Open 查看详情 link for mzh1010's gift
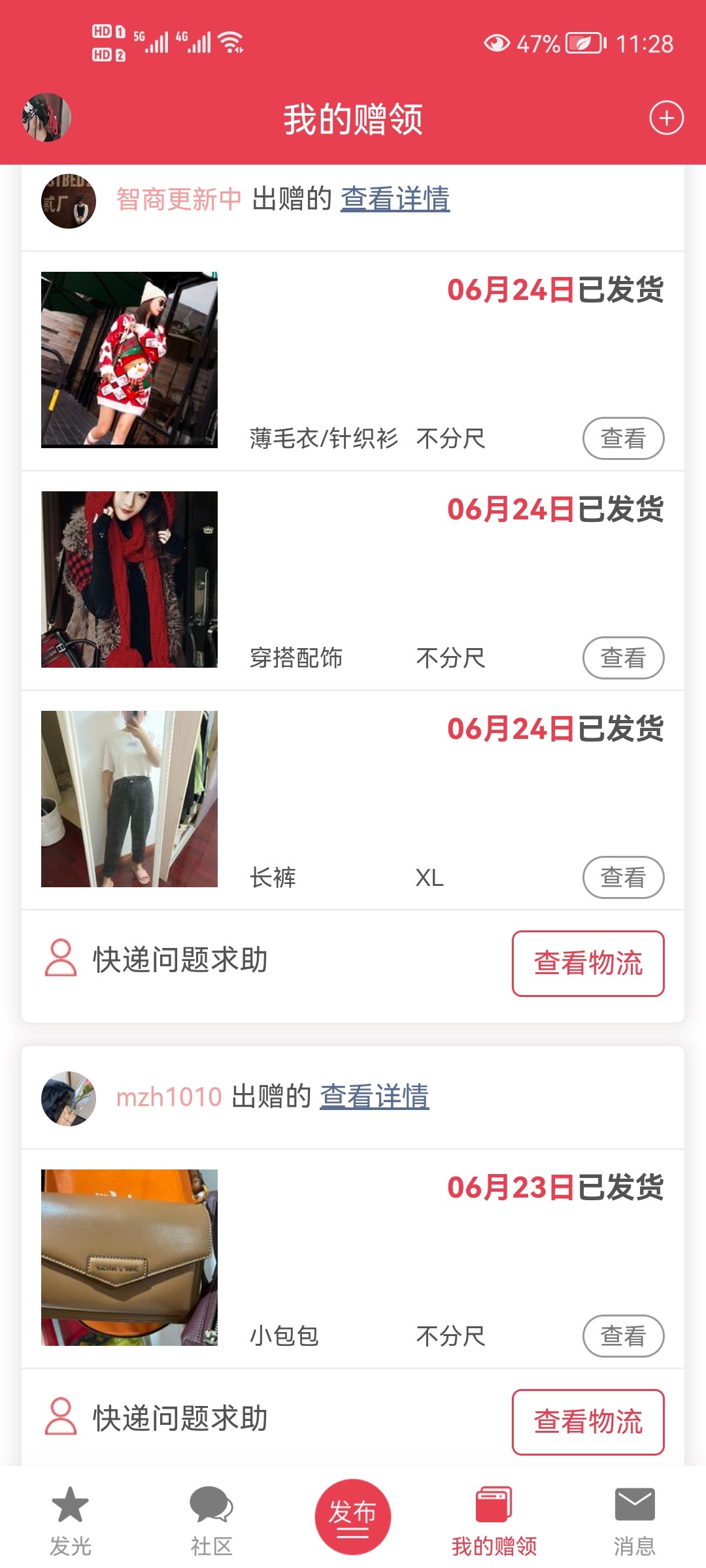The width and height of the screenshot is (706, 1568). (x=374, y=1096)
